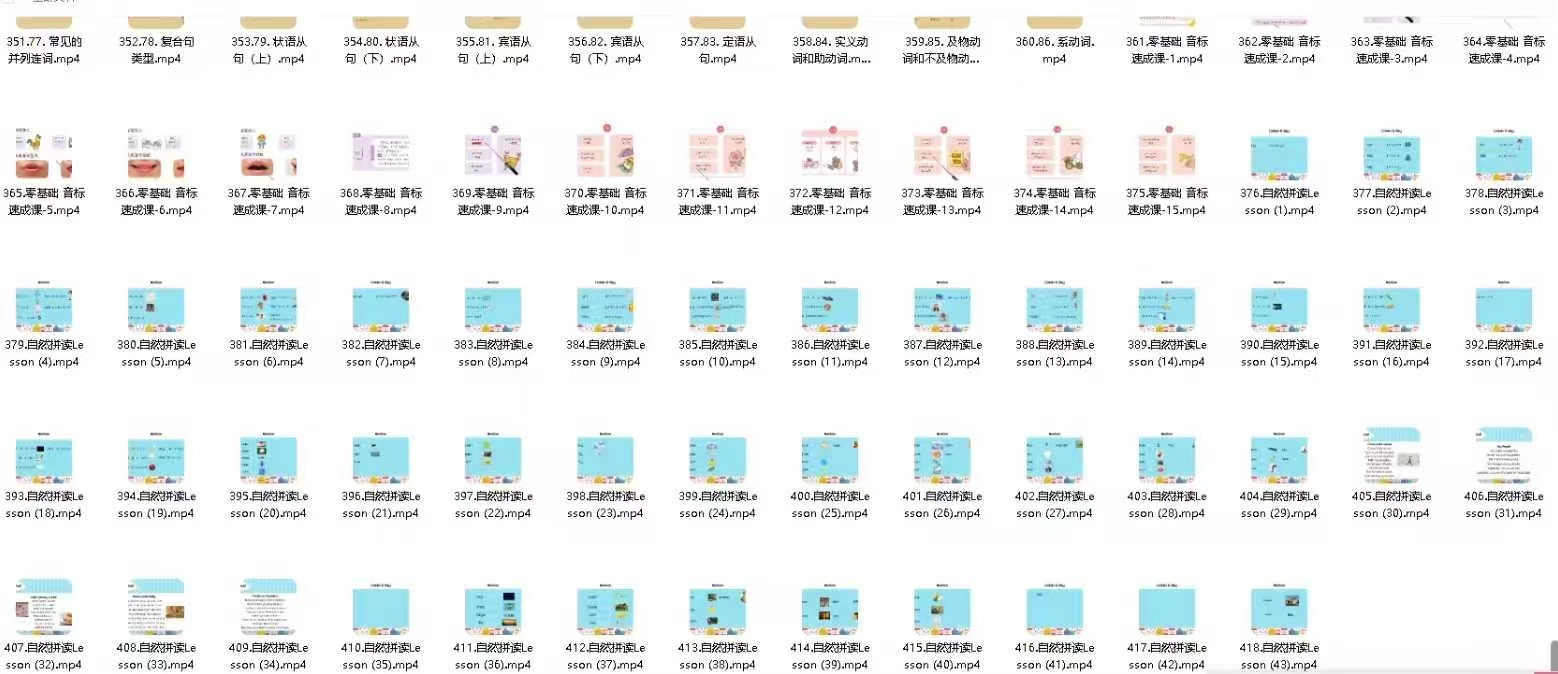
Task: Open video 393.自然拼读Lesson (18).mp4
Action: pos(44,459)
